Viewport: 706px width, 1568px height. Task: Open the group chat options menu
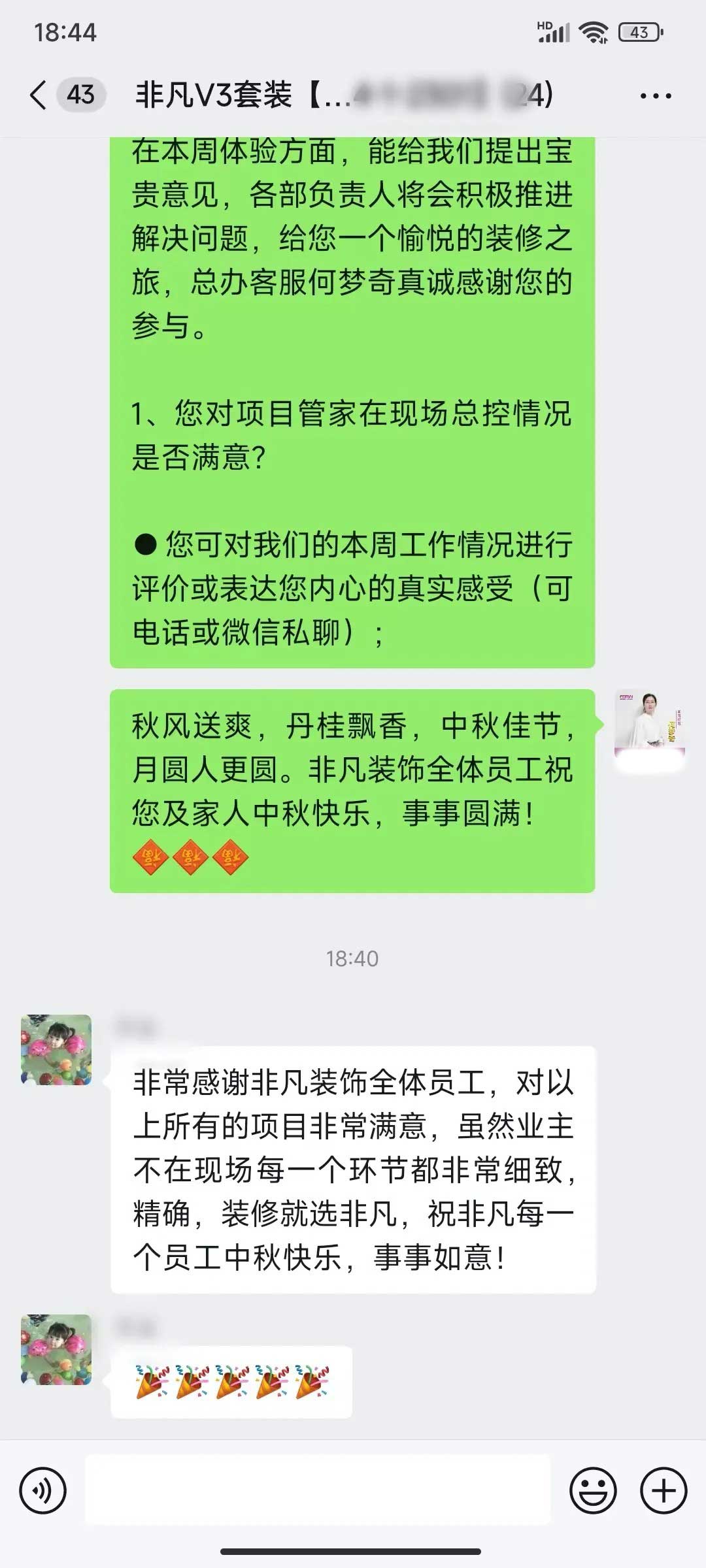click(x=655, y=96)
